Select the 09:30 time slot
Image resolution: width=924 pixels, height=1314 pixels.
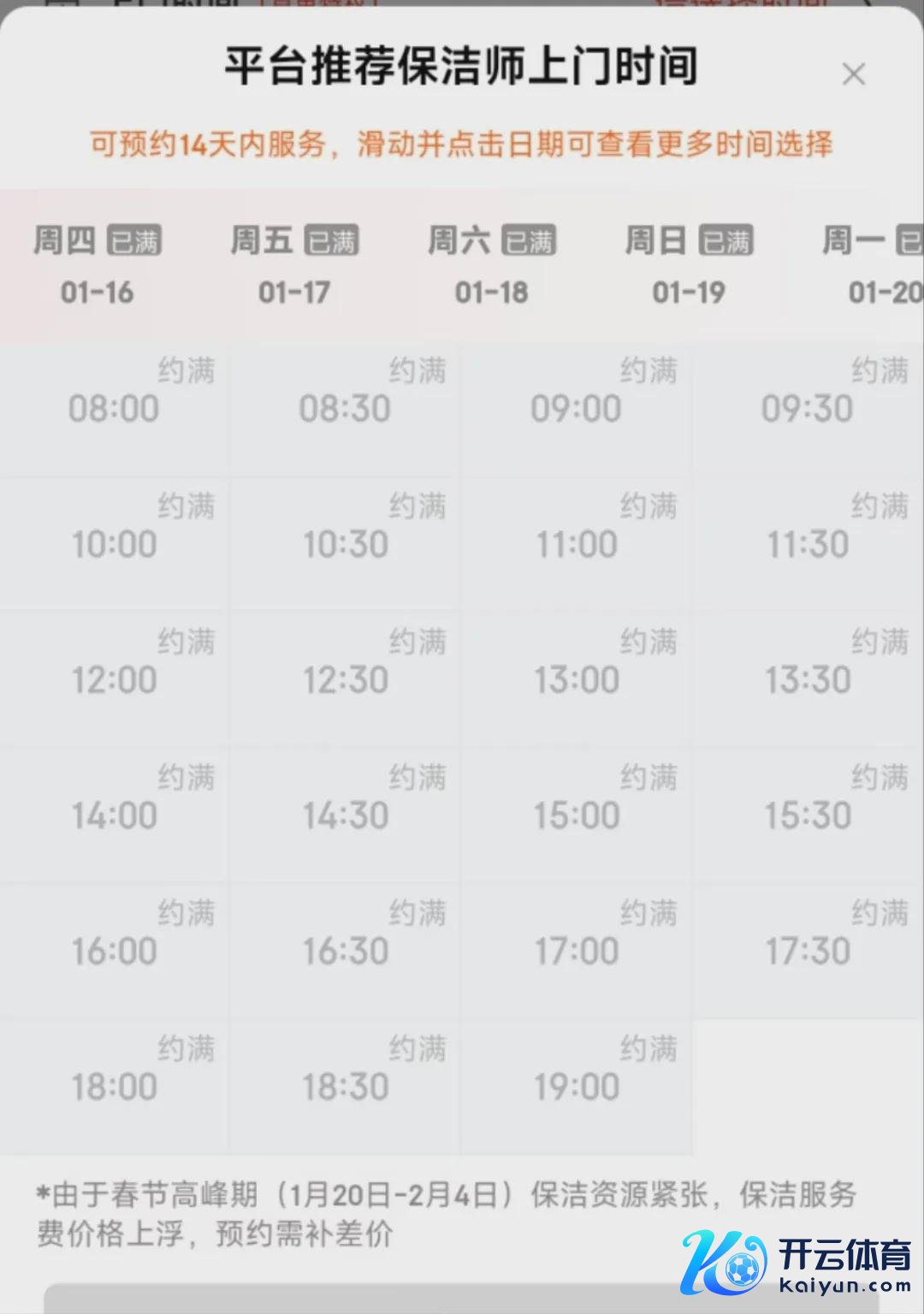pos(808,409)
